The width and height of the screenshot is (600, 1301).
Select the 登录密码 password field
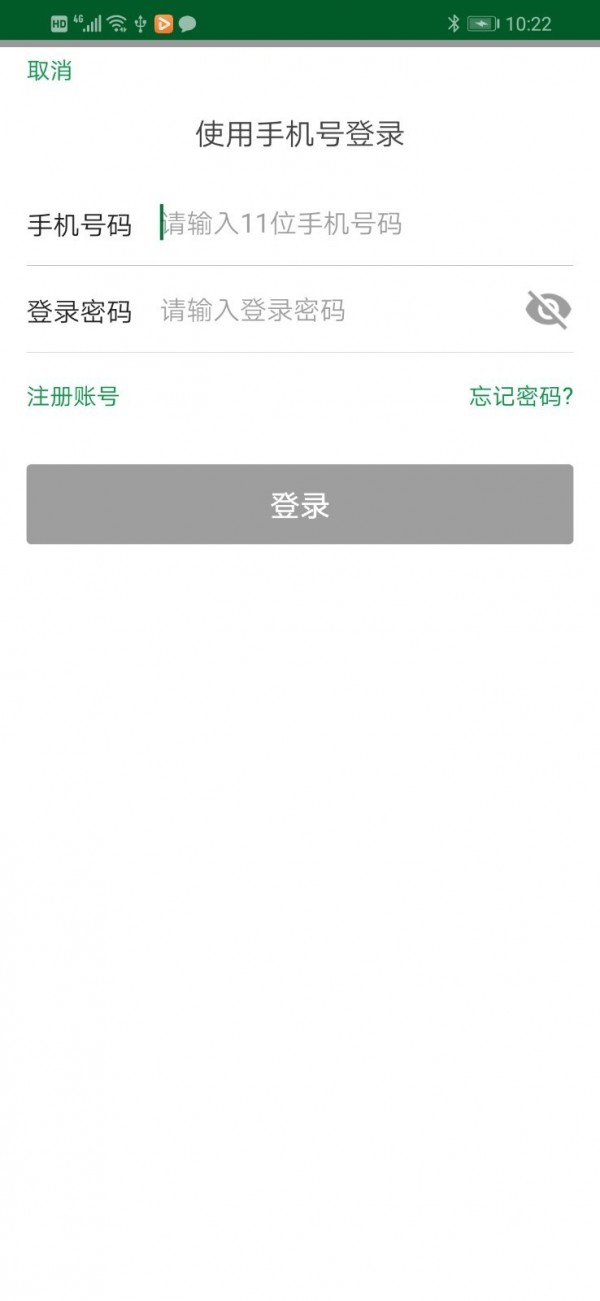coord(340,311)
